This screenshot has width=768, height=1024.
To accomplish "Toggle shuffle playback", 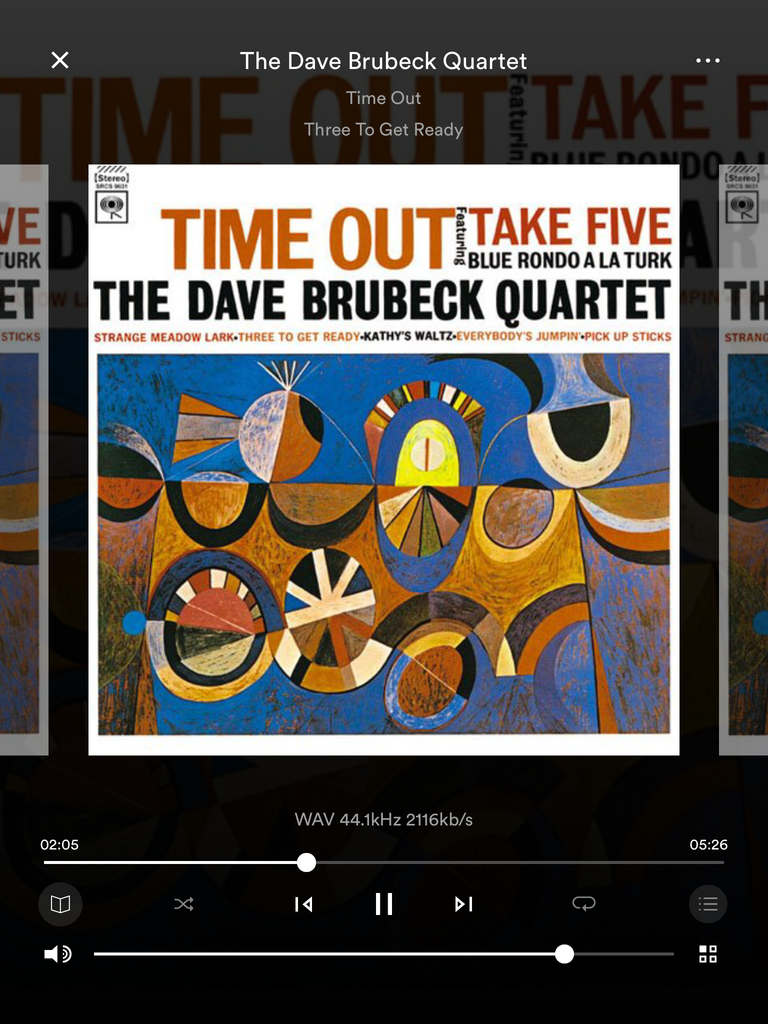I will pyautogui.click(x=184, y=904).
